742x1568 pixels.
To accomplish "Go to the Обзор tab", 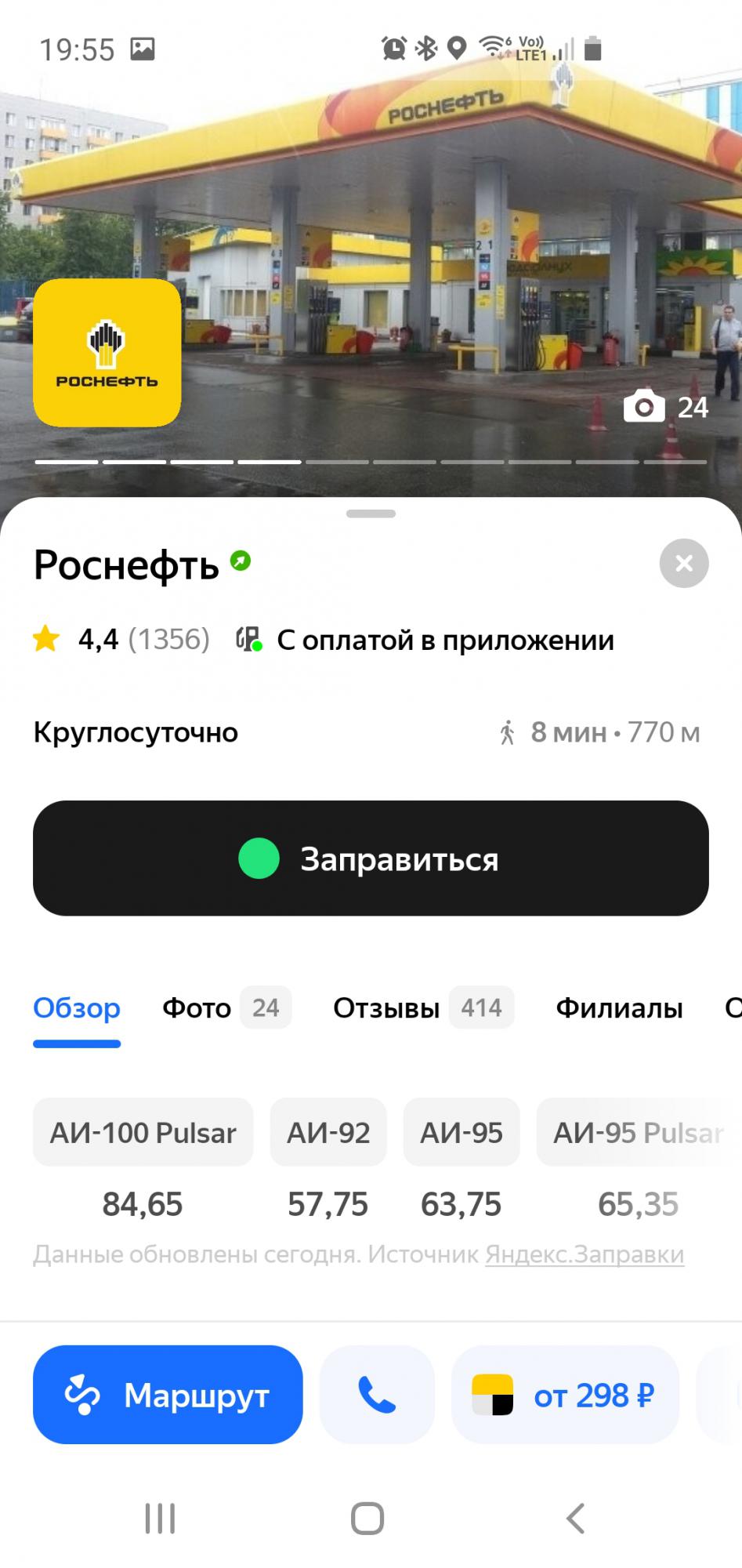I will 77,1008.
